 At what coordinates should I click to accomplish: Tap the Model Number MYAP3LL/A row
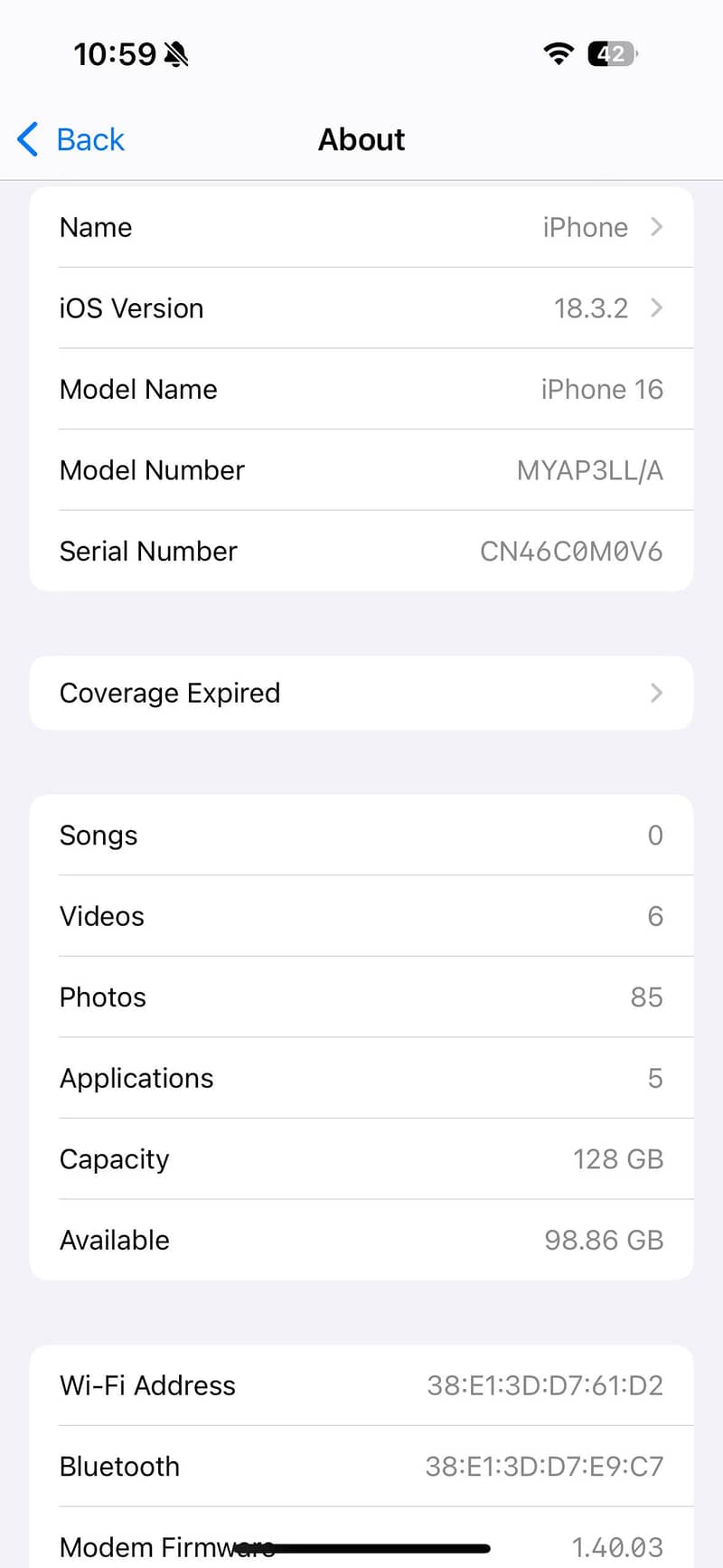point(361,469)
